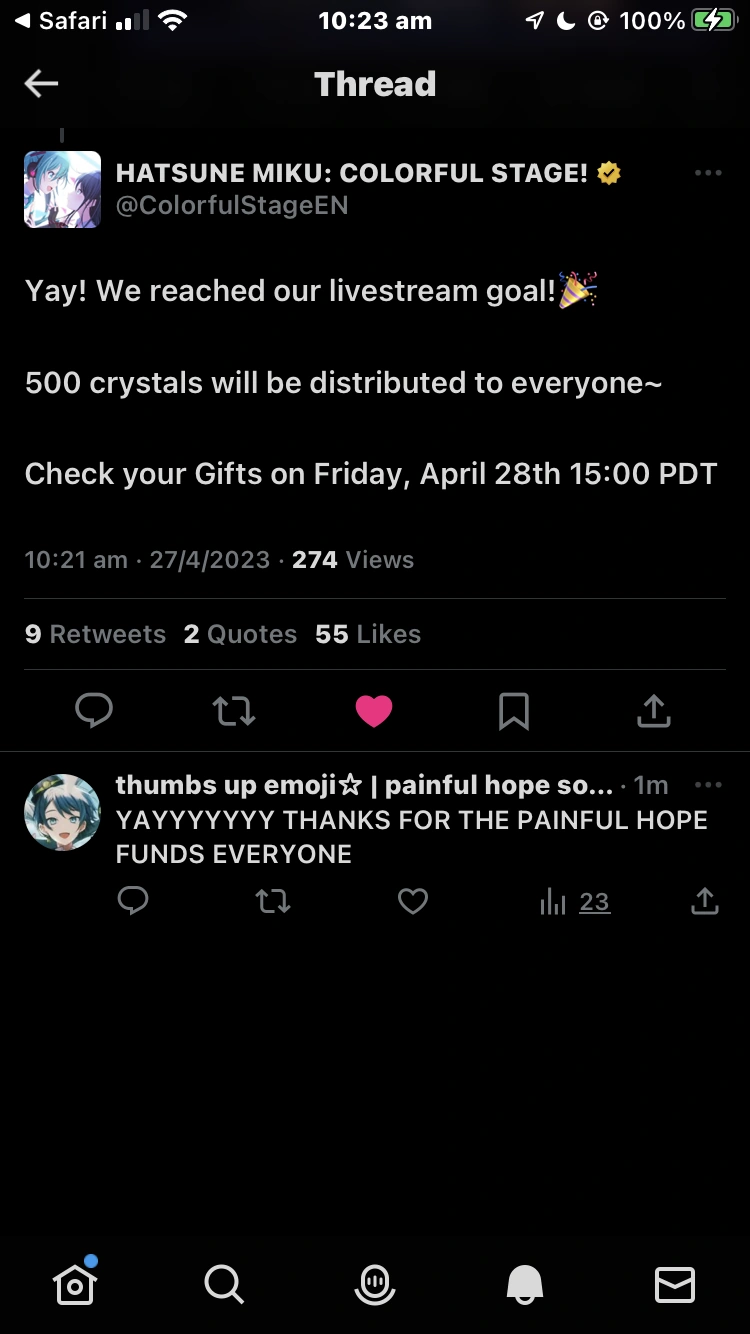
Task: Retweet the YAYYYYYYY comment
Action: [x=273, y=902]
